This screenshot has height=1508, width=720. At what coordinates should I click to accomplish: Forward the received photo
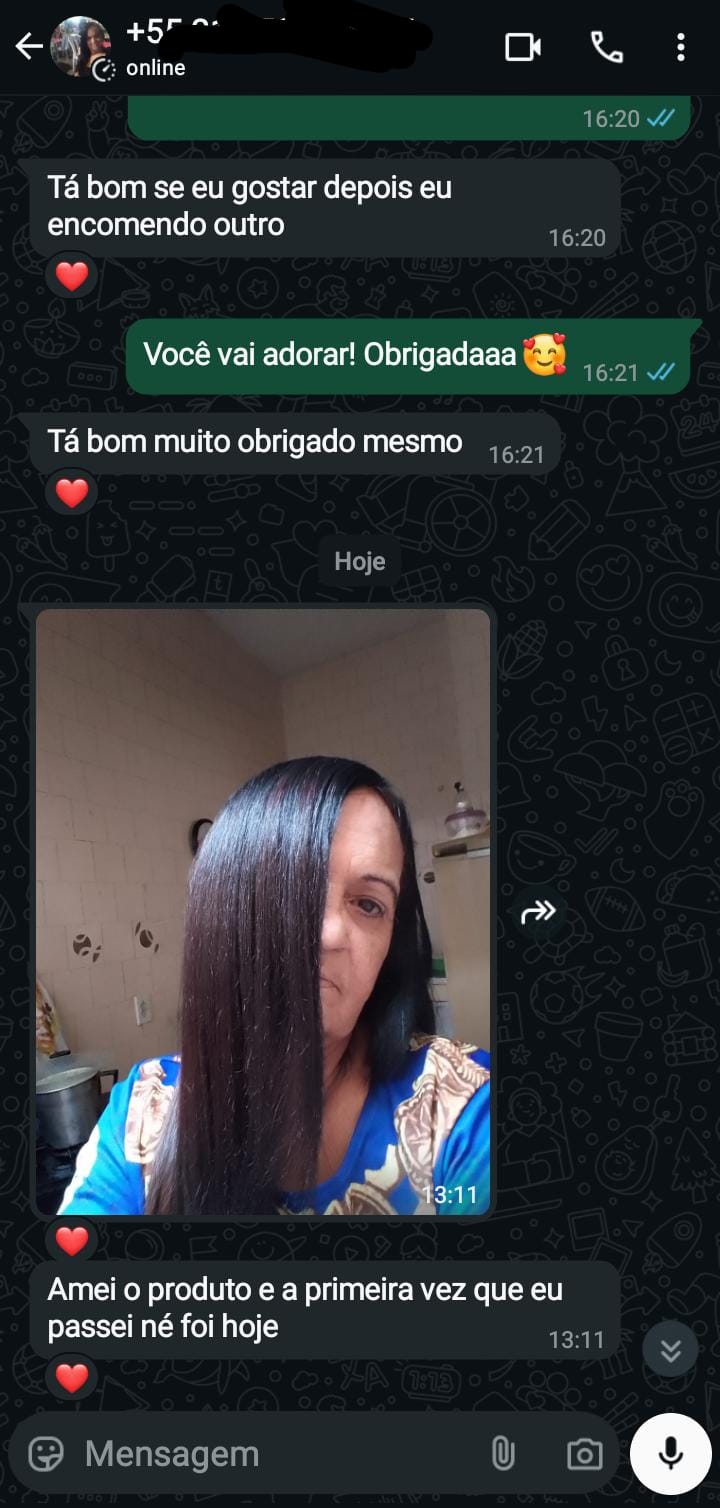538,911
